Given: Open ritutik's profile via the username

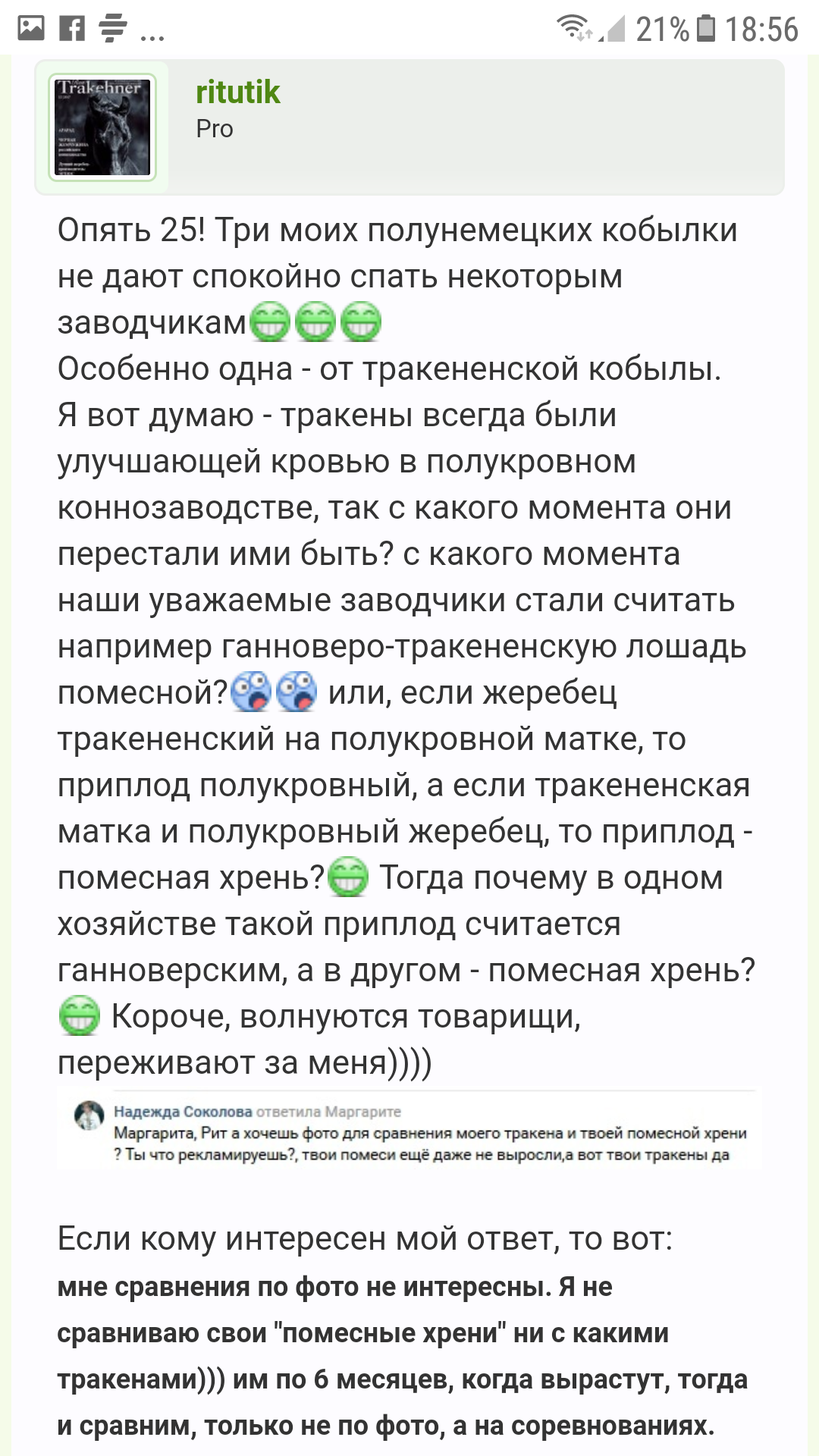Looking at the screenshot, I should click(237, 93).
